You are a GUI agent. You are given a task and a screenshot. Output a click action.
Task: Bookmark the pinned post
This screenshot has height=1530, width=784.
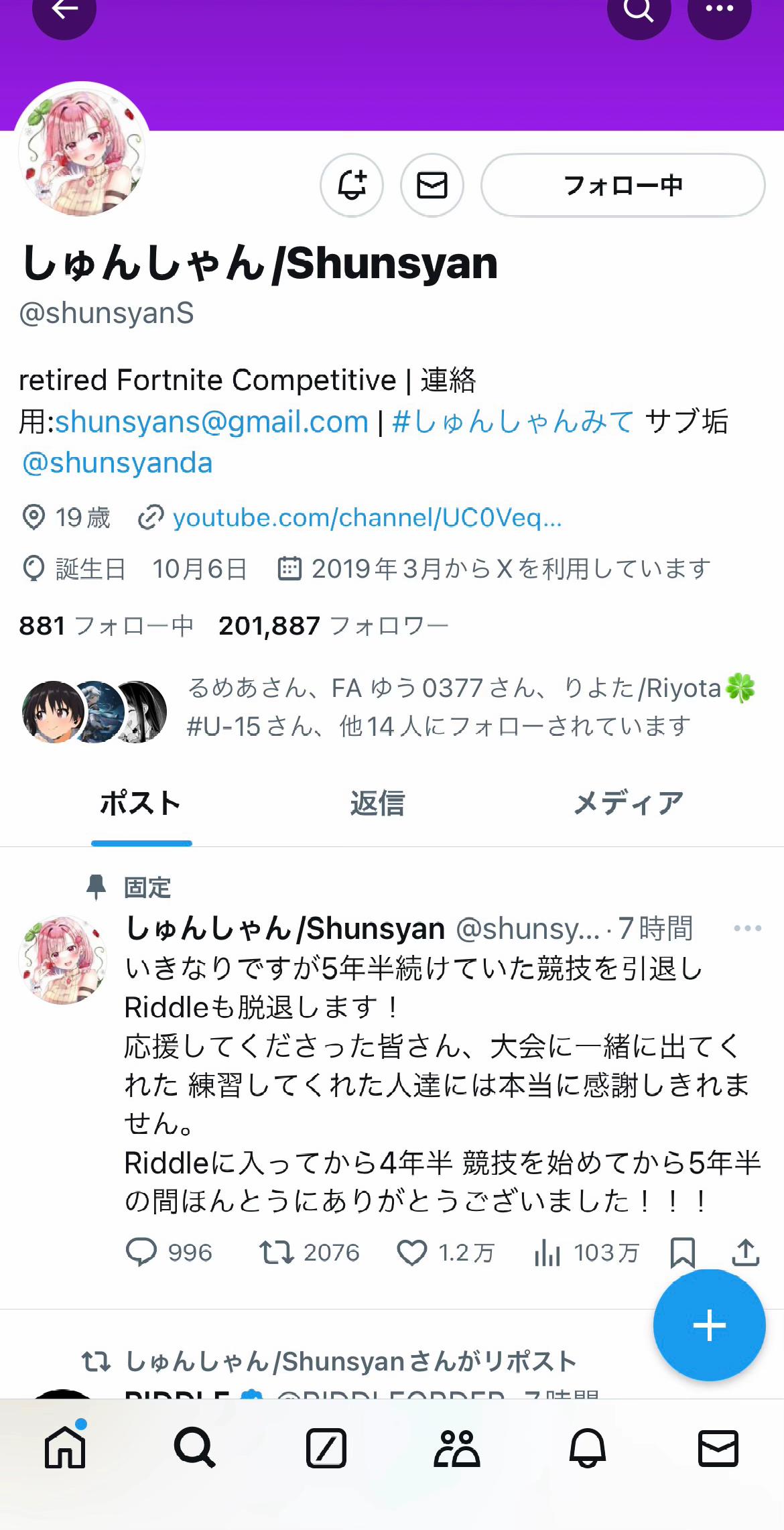coord(682,1252)
